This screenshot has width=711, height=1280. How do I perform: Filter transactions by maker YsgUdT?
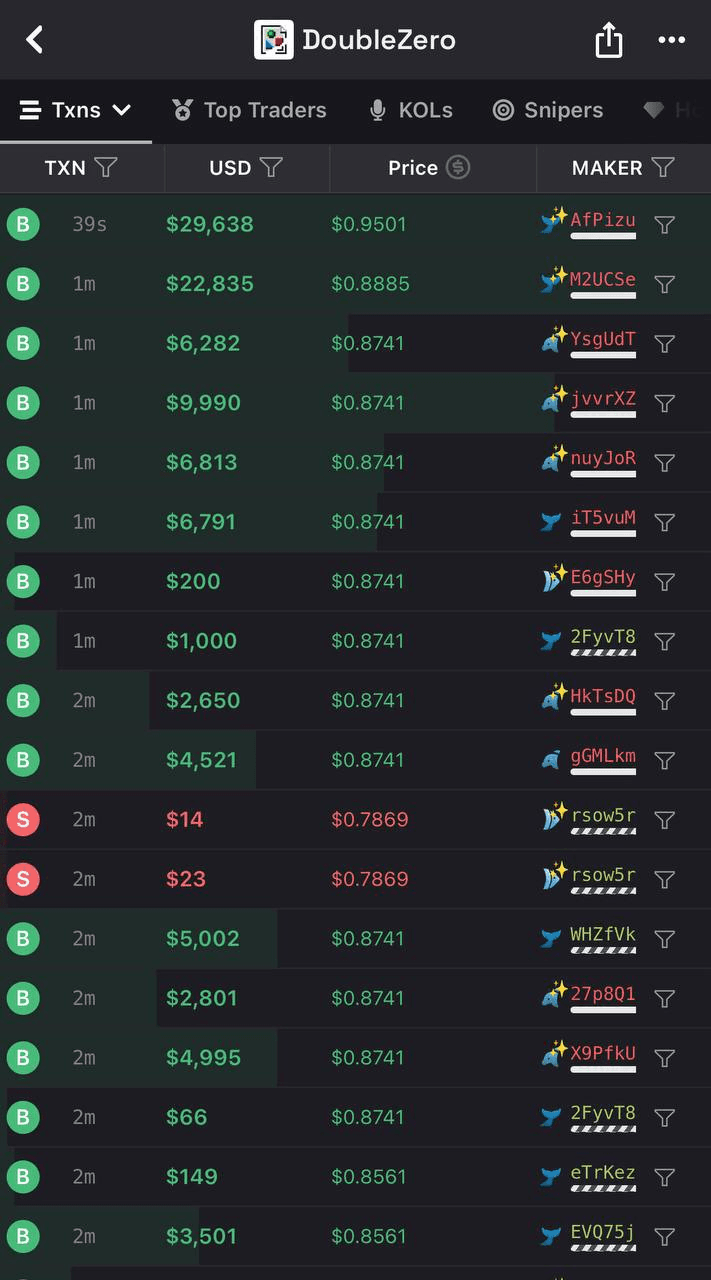(664, 344)
